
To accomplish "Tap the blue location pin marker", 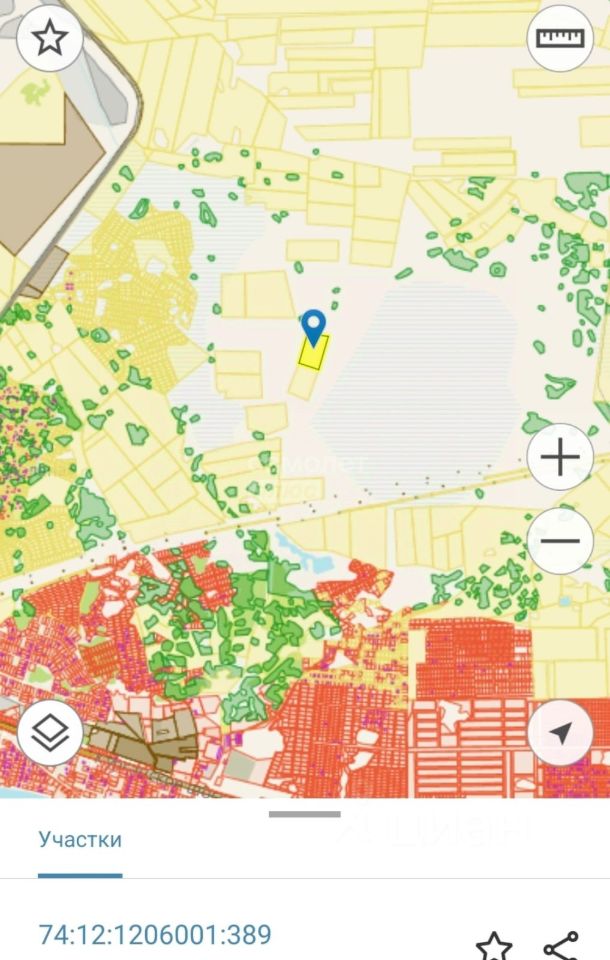I will click(x=314, y=327).
